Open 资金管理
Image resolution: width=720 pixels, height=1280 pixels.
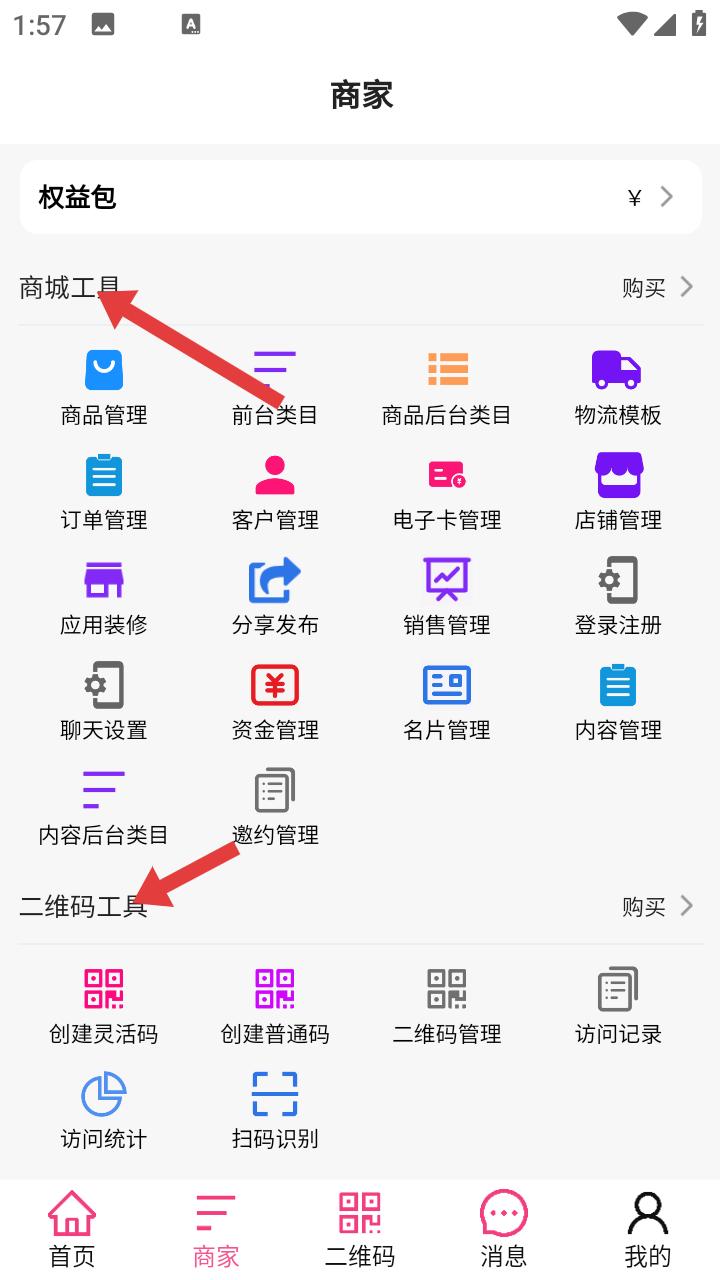275,703
